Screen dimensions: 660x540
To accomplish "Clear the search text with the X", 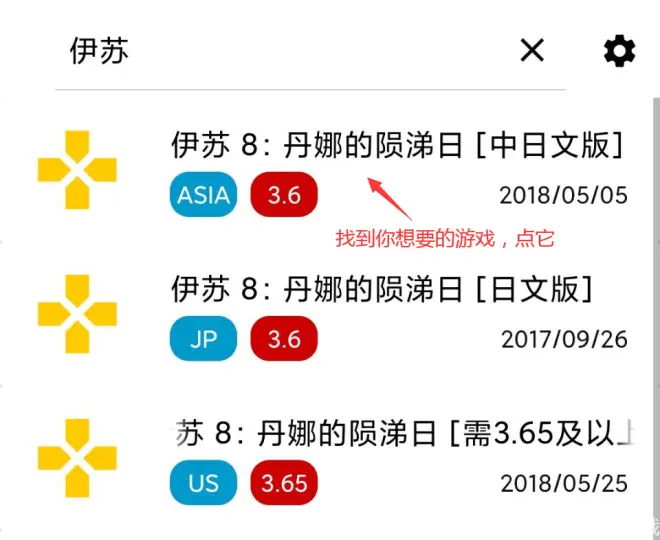I will click(532, 50).
